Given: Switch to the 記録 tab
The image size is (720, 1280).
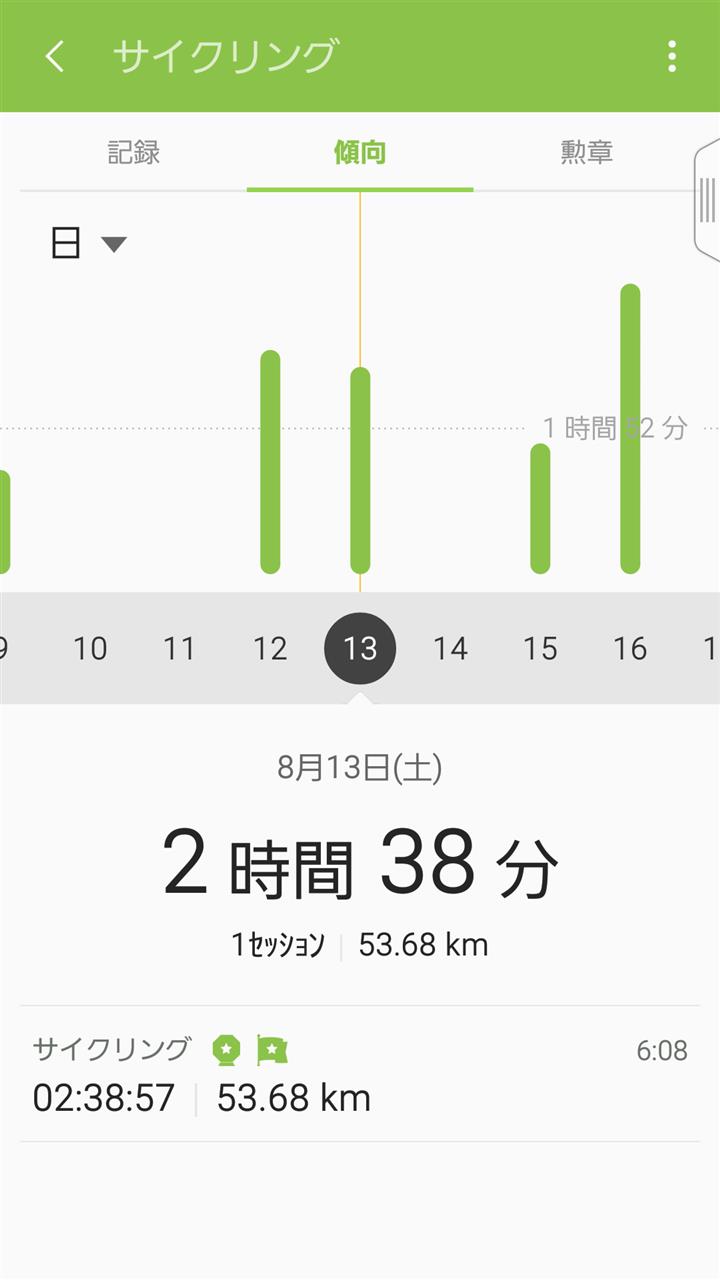Looking at the screenshot, I should tap(134, 153).
